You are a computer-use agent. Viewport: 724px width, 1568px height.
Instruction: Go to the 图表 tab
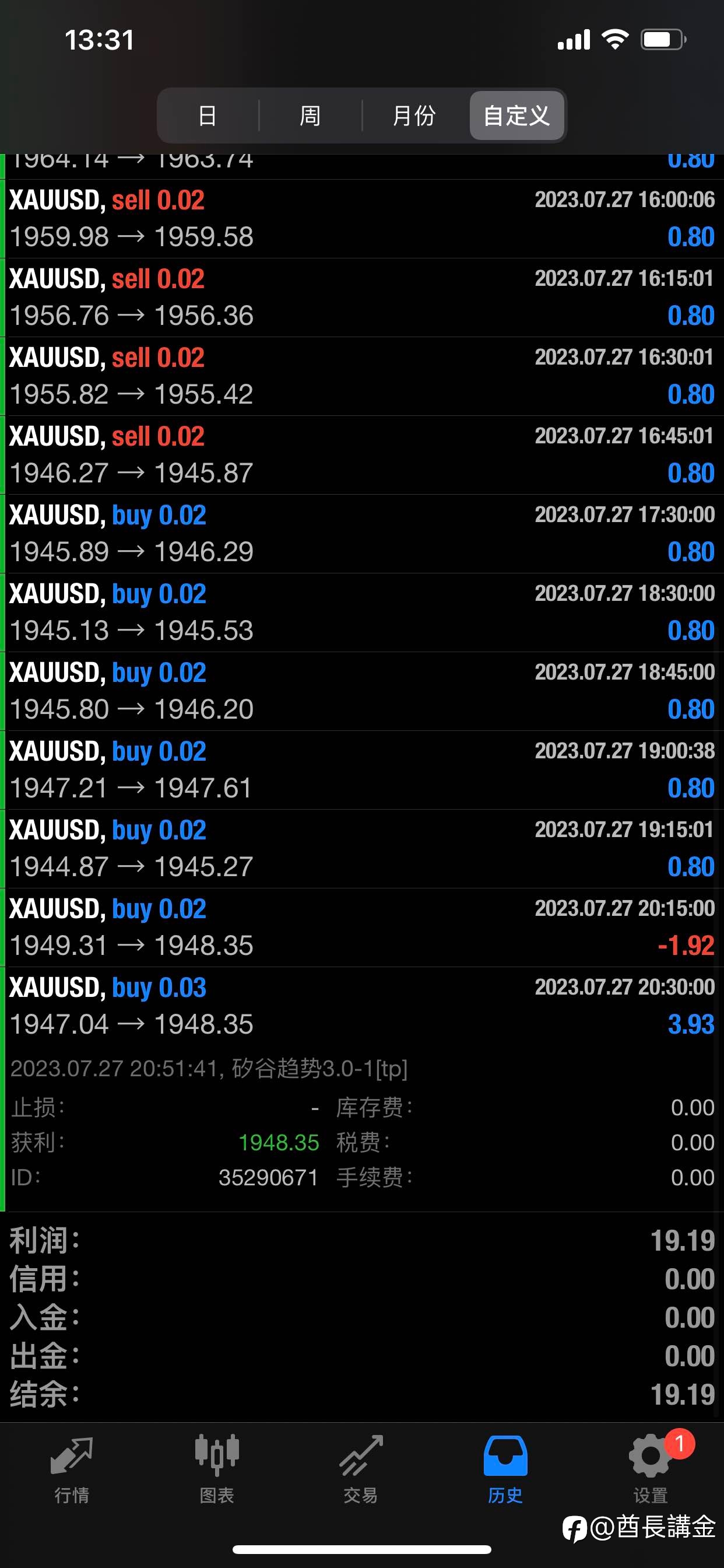click(x=217, y=1469)
